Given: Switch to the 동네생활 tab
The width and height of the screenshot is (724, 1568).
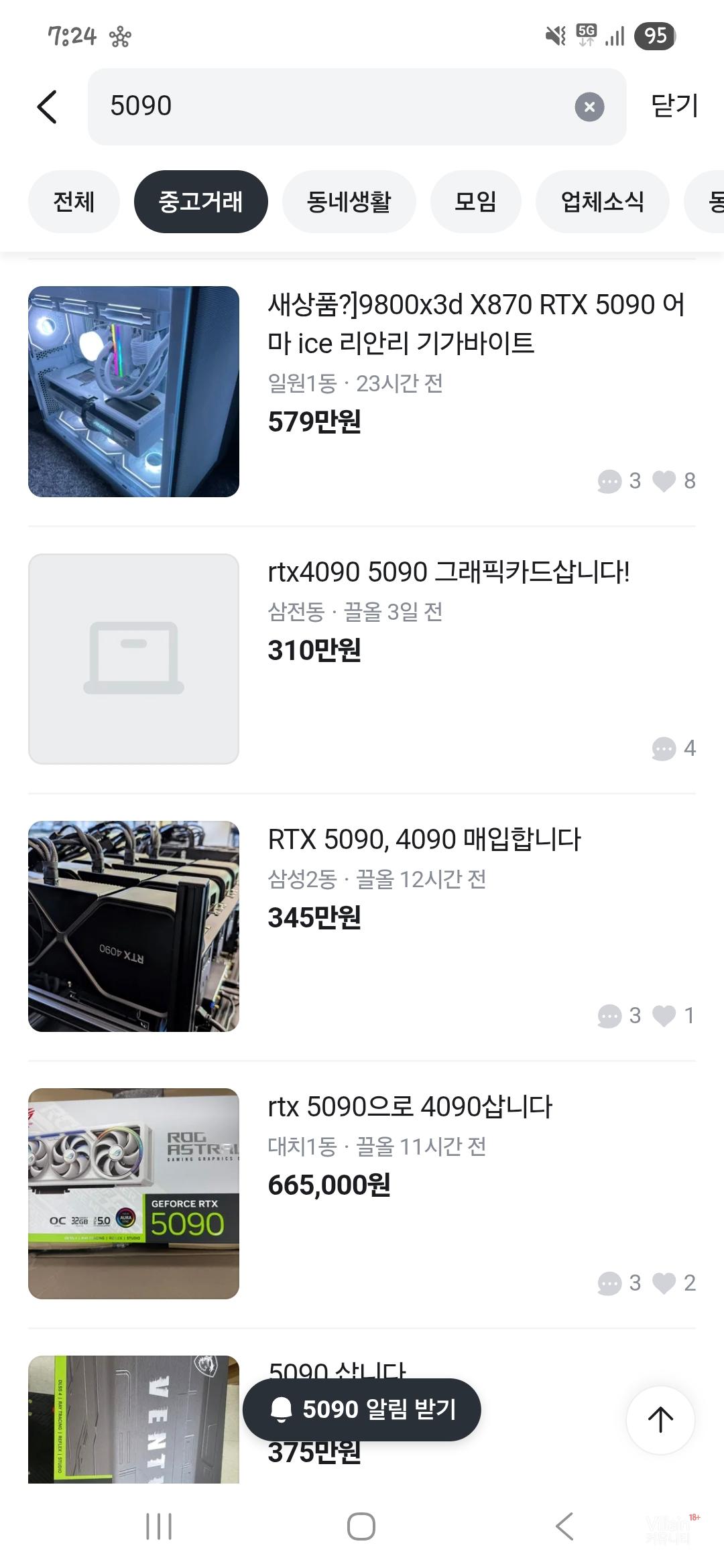Looking at the screenshot, I should pos(349,202).
